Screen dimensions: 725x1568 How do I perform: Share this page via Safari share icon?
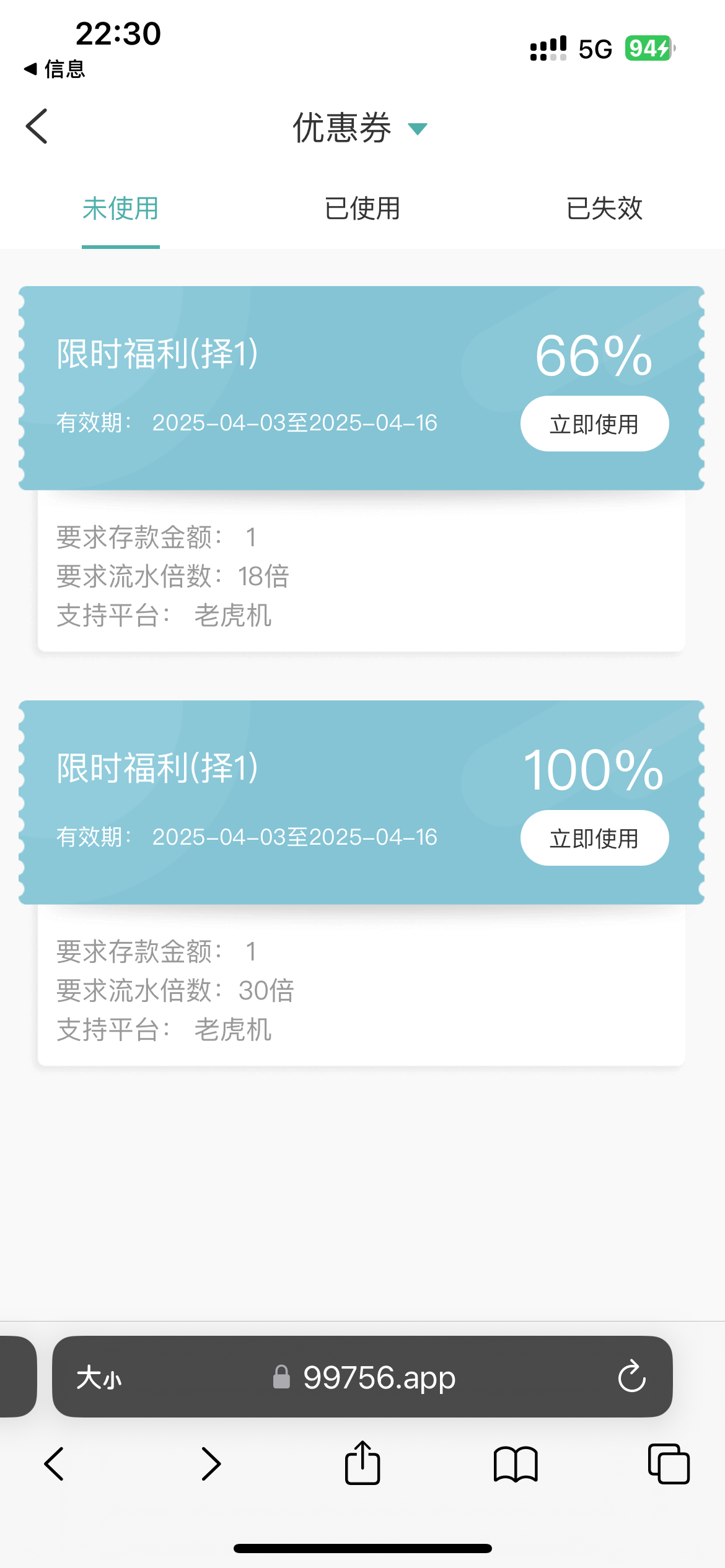362,1464
